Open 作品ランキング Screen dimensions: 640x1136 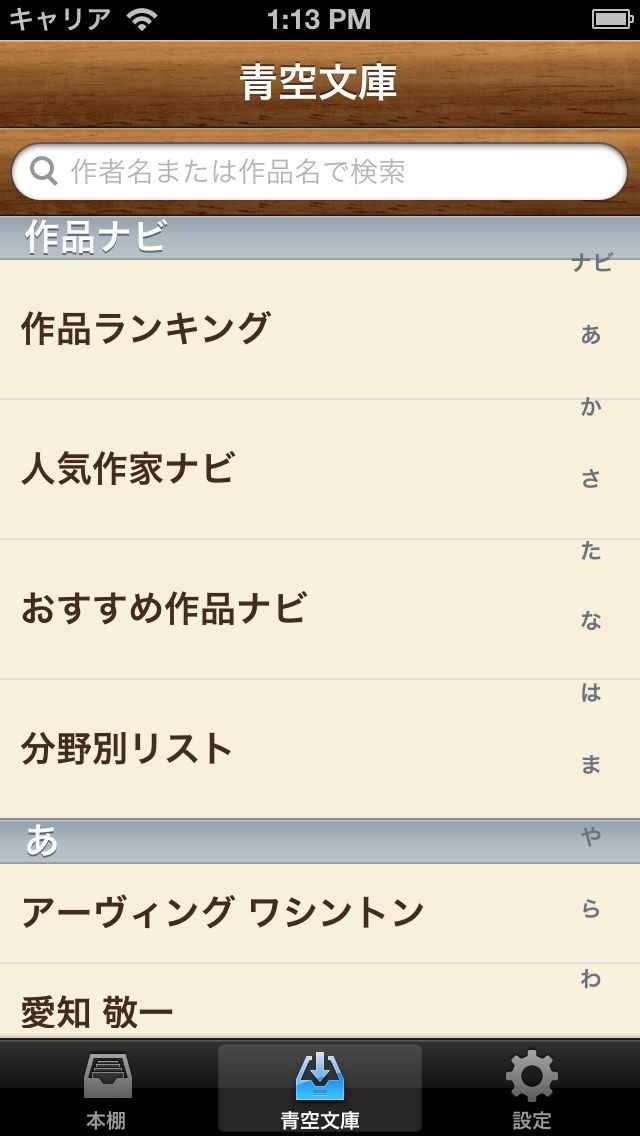(x=280, y=329)
